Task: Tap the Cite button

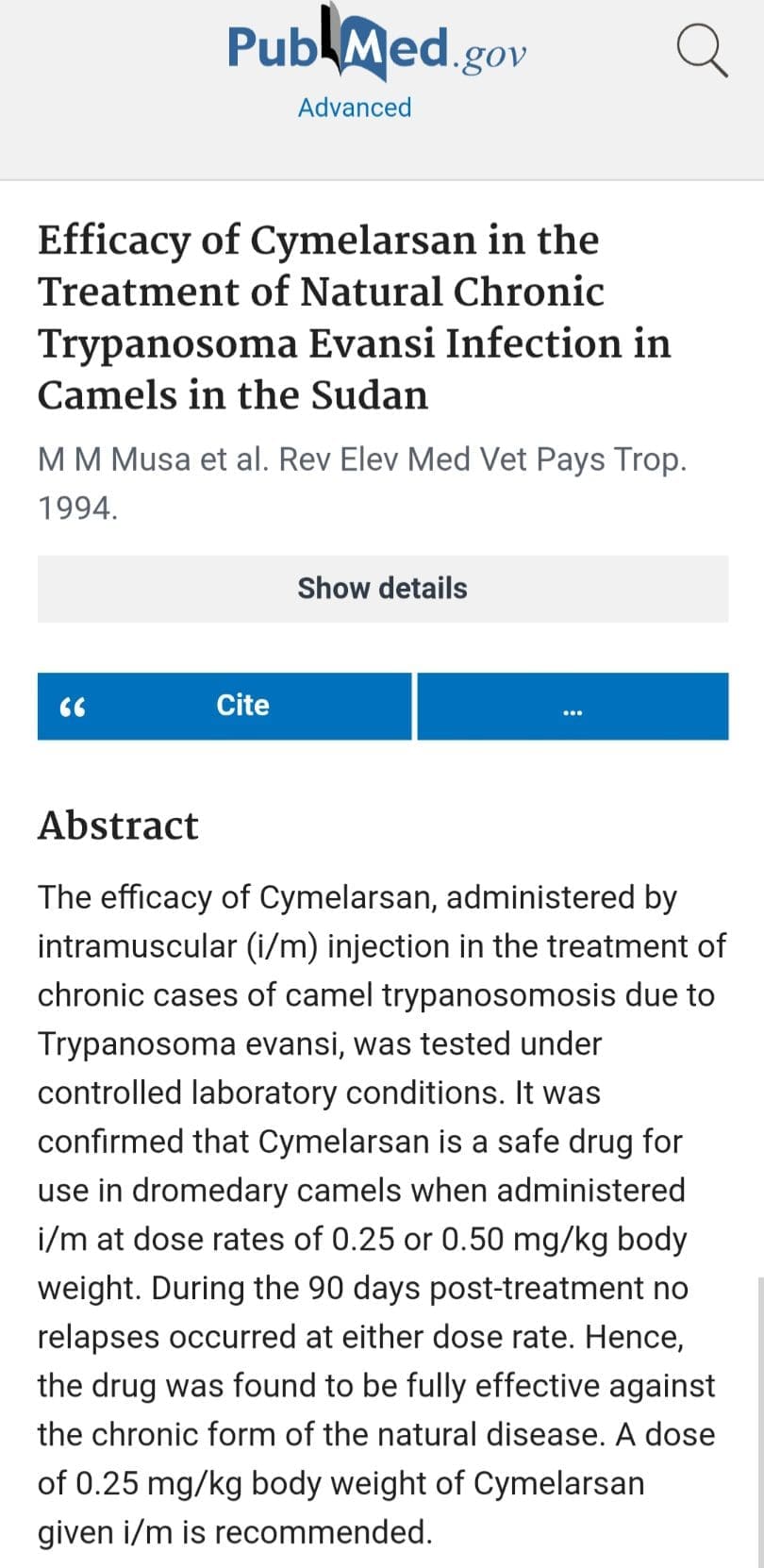Action: pyautogui.click(x=224, y=706)
